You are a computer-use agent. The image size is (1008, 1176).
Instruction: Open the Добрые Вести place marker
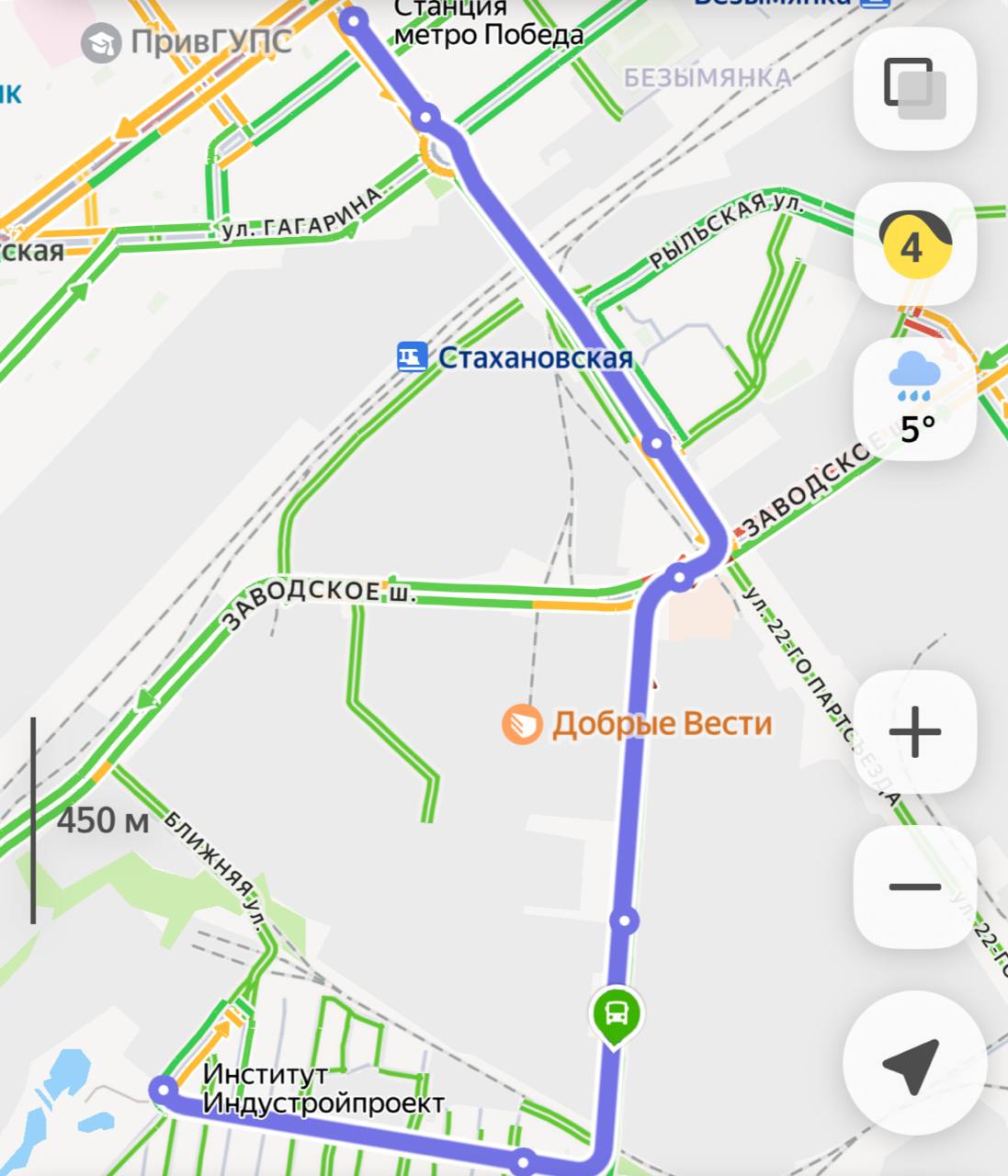coord(521,724)
